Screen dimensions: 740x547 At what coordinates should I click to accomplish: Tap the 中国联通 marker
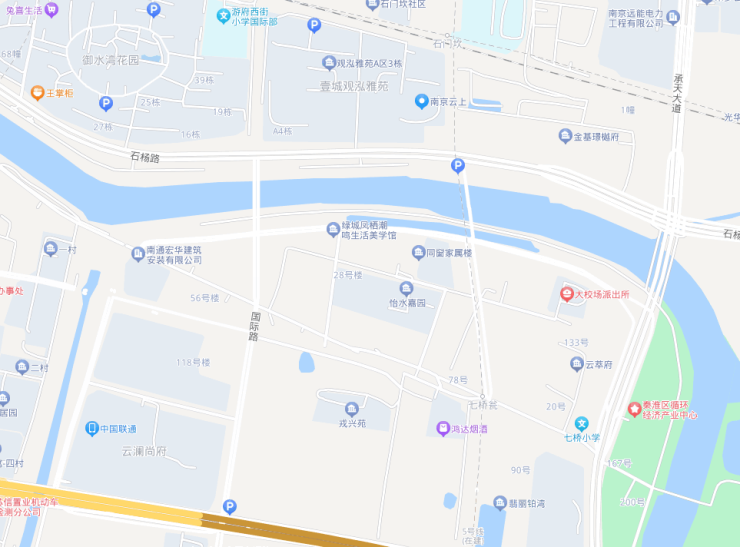pyautogui.click(x=92, y=429)
